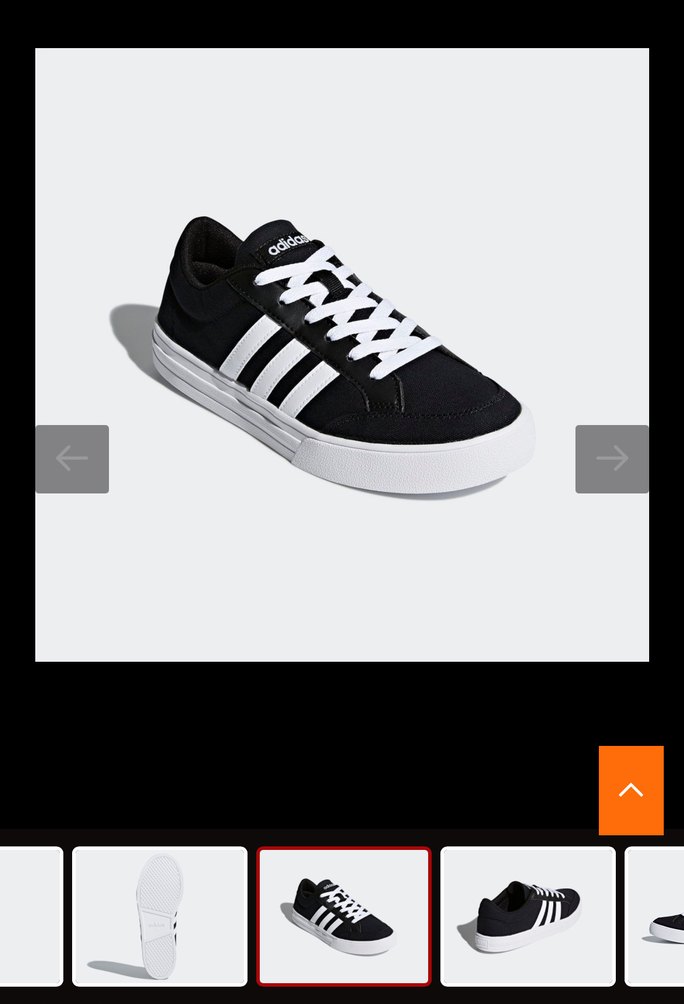Open the rear-angle shoe thumbnail

528,916
